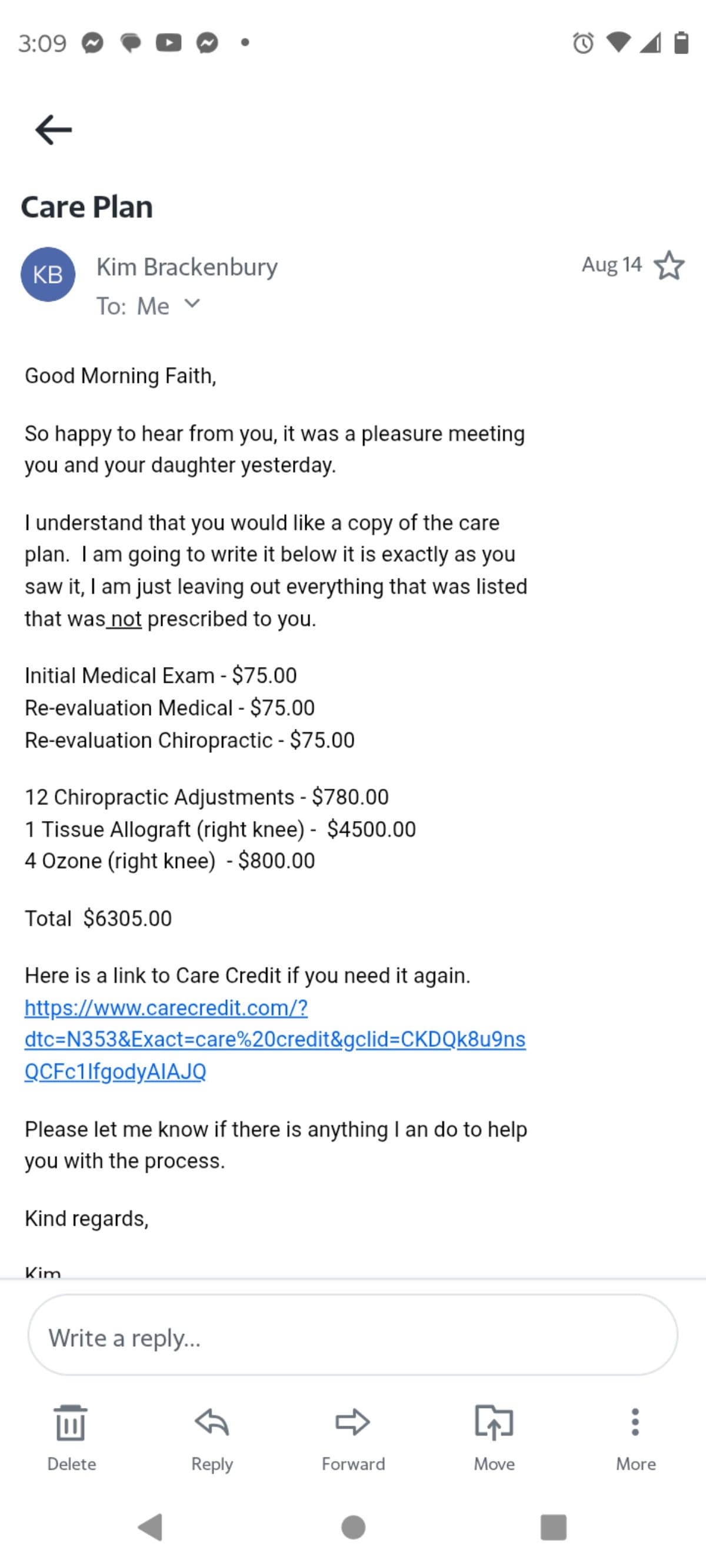Open Kim Brackenbury's sender avatar

pos(48,275)
